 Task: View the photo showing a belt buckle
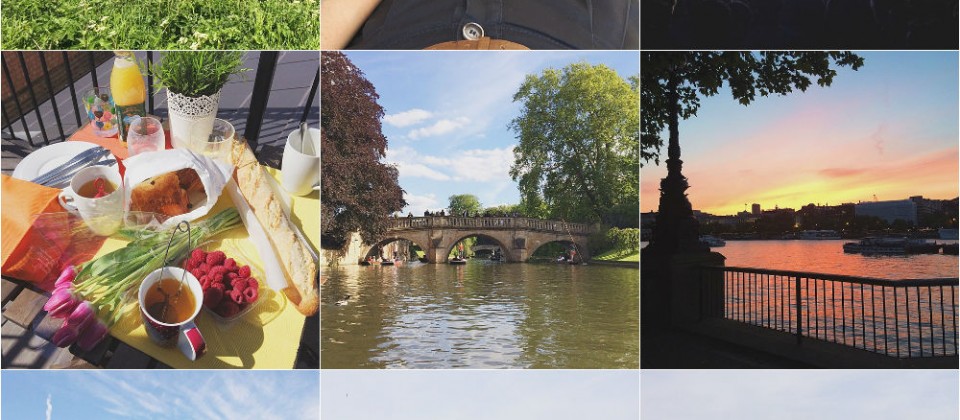(x=480, y=24)
